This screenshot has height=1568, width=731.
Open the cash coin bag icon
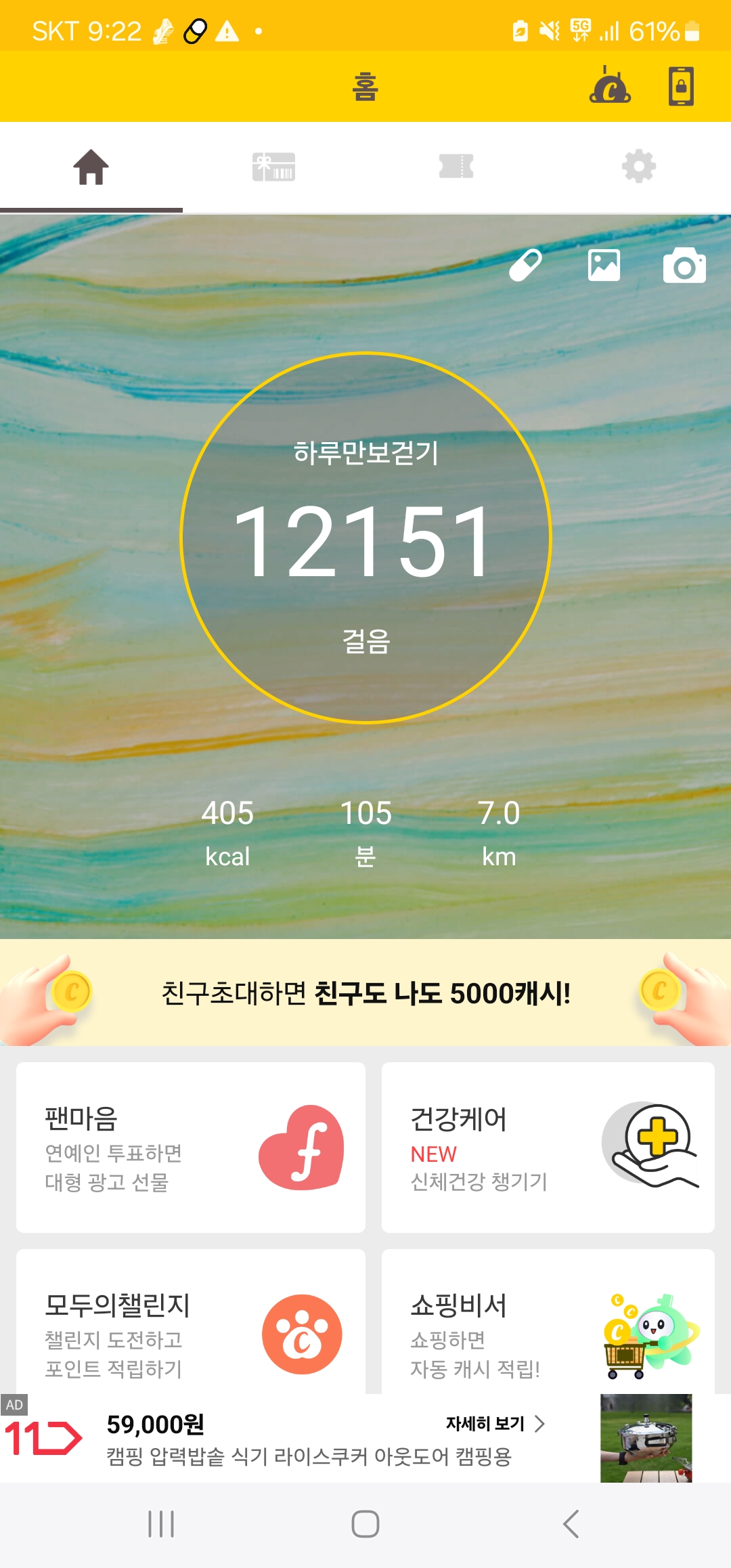point(611,86)
